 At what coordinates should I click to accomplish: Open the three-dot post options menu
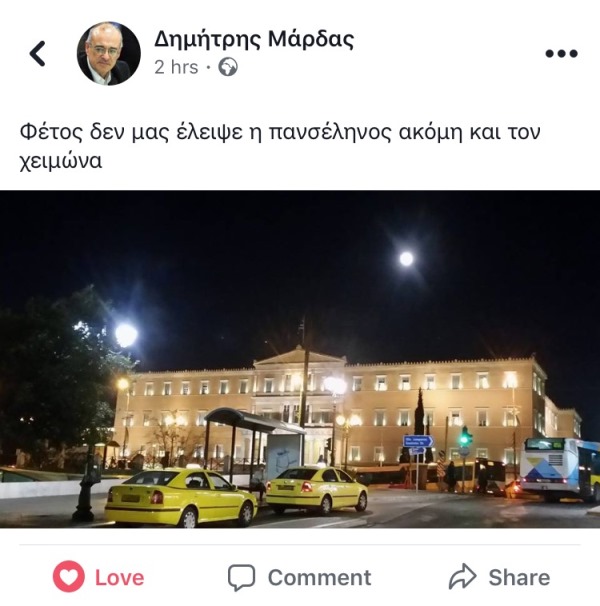(561, 54)
